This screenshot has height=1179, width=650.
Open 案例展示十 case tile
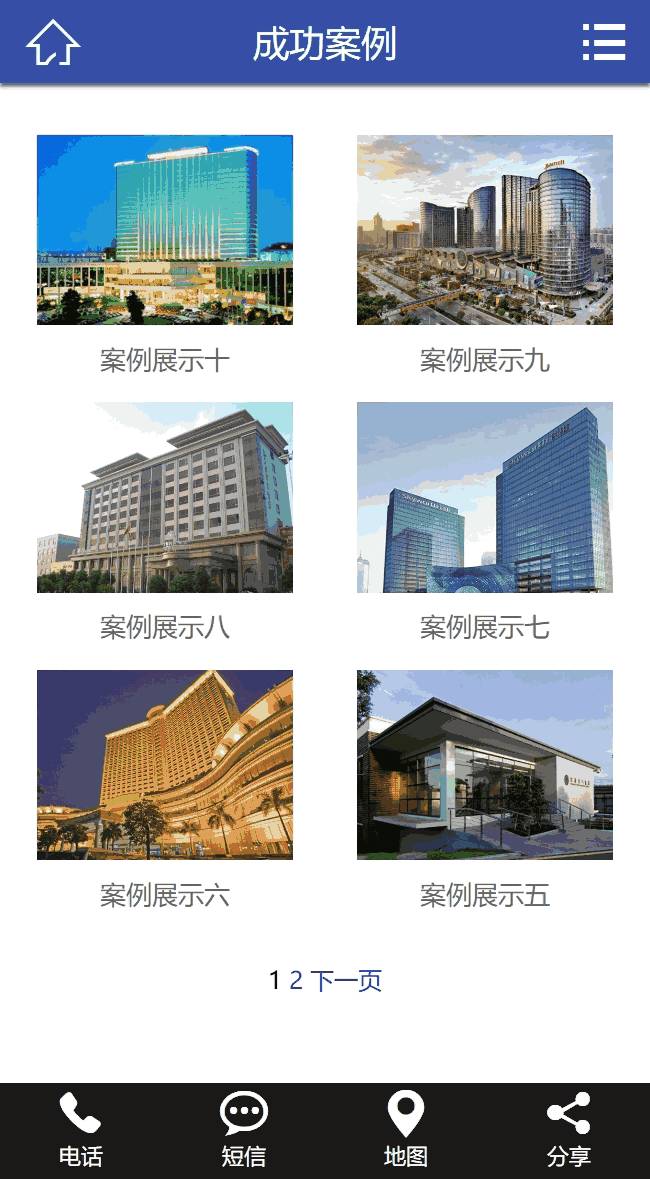165,255
